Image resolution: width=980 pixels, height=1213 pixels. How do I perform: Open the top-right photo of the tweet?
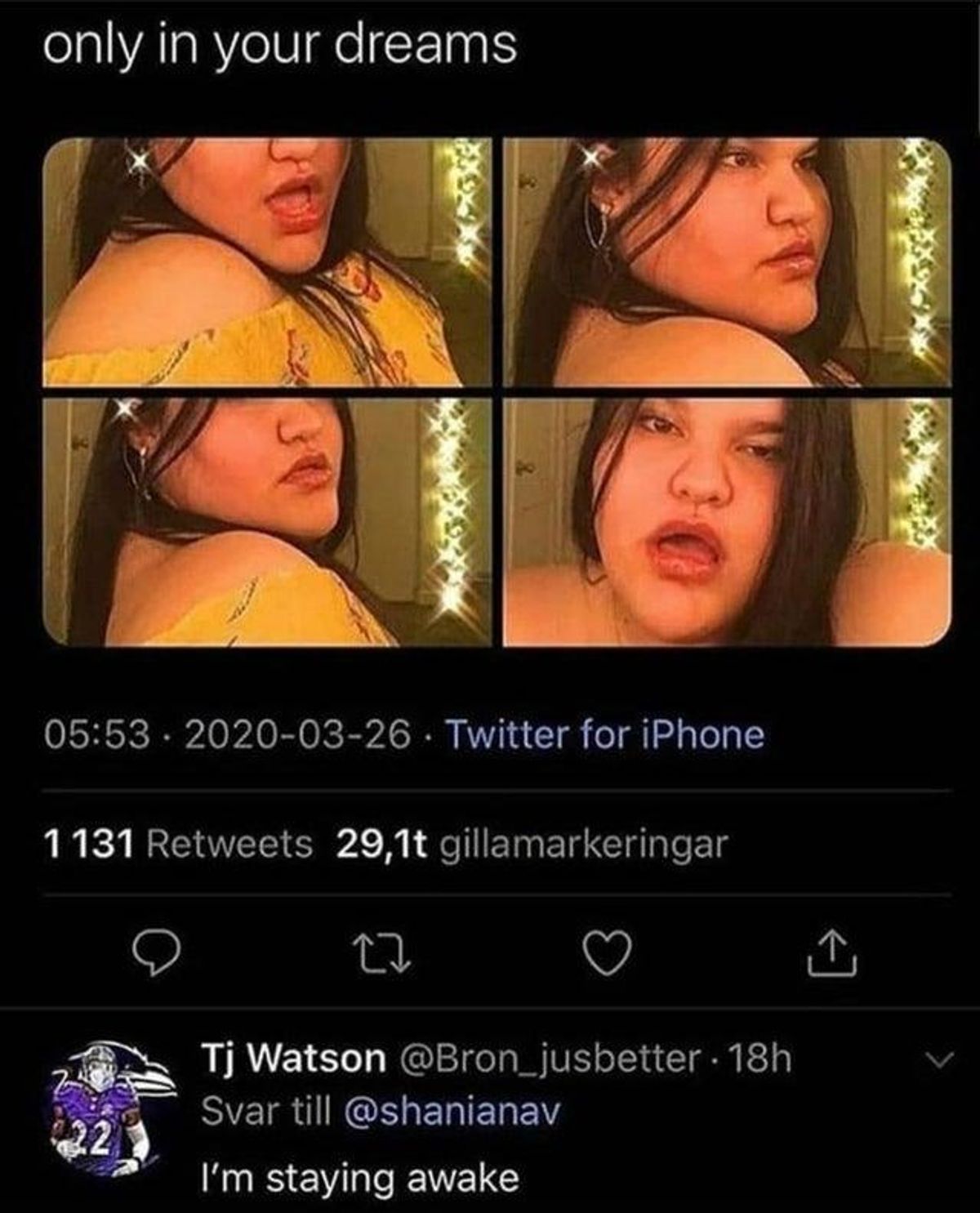tap(727, 262)
